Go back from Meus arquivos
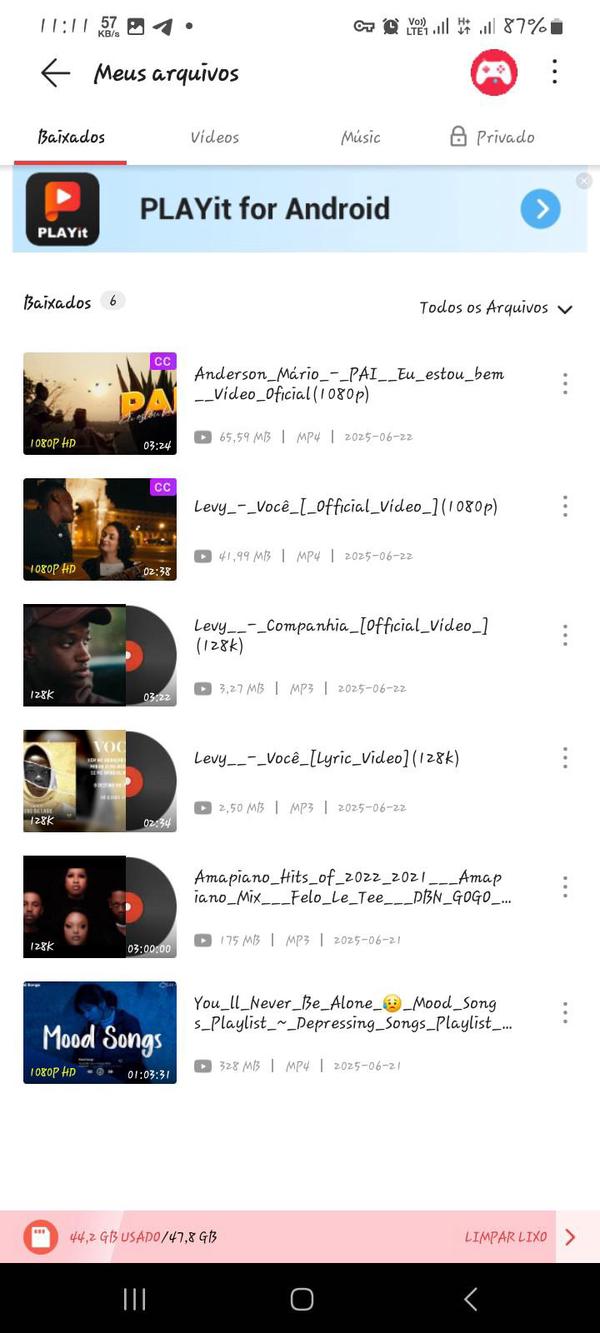Screen dimensions: 600x1333 click(x=55, y=72)
